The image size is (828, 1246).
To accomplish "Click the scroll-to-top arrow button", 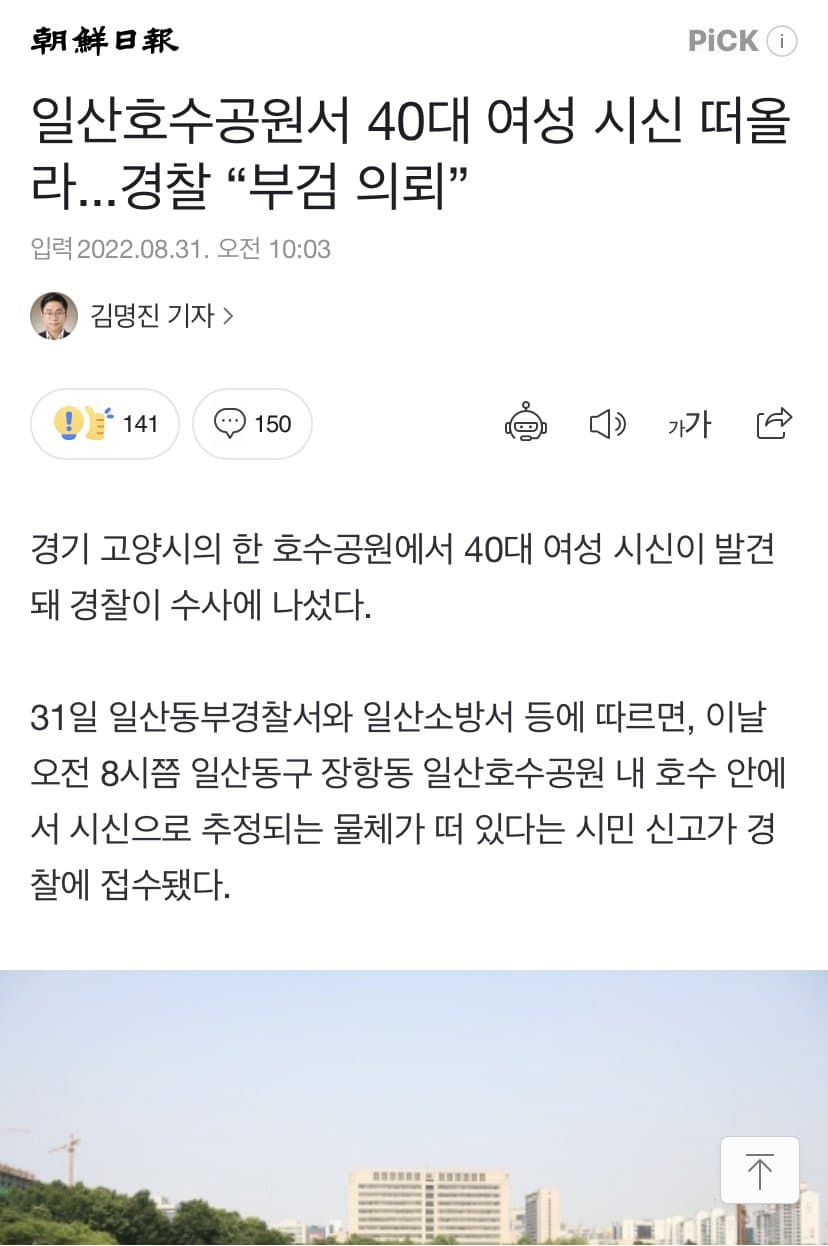I will coord(760,1170).
